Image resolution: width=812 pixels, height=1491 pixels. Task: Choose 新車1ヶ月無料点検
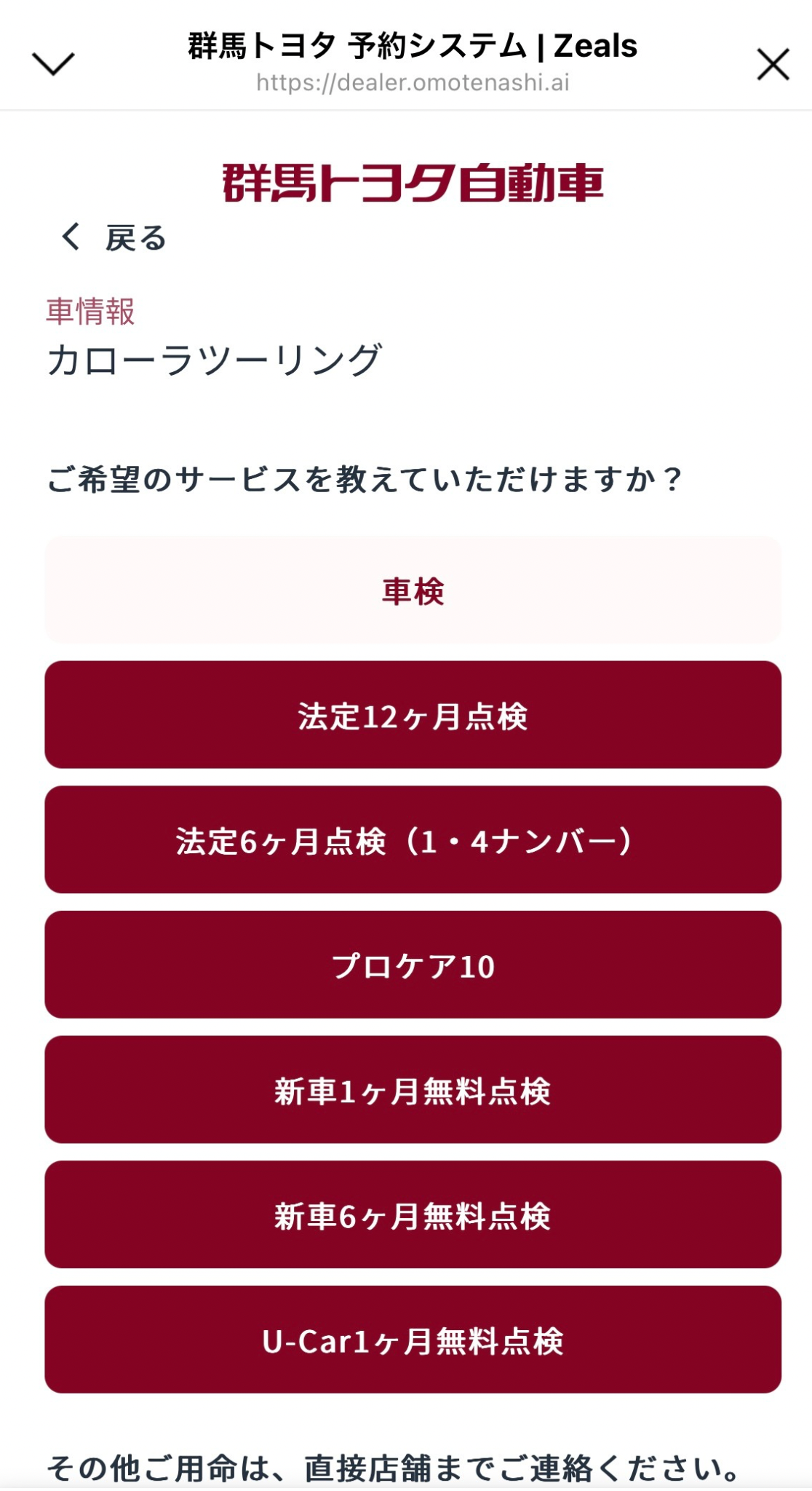(x=413, y=1090)
